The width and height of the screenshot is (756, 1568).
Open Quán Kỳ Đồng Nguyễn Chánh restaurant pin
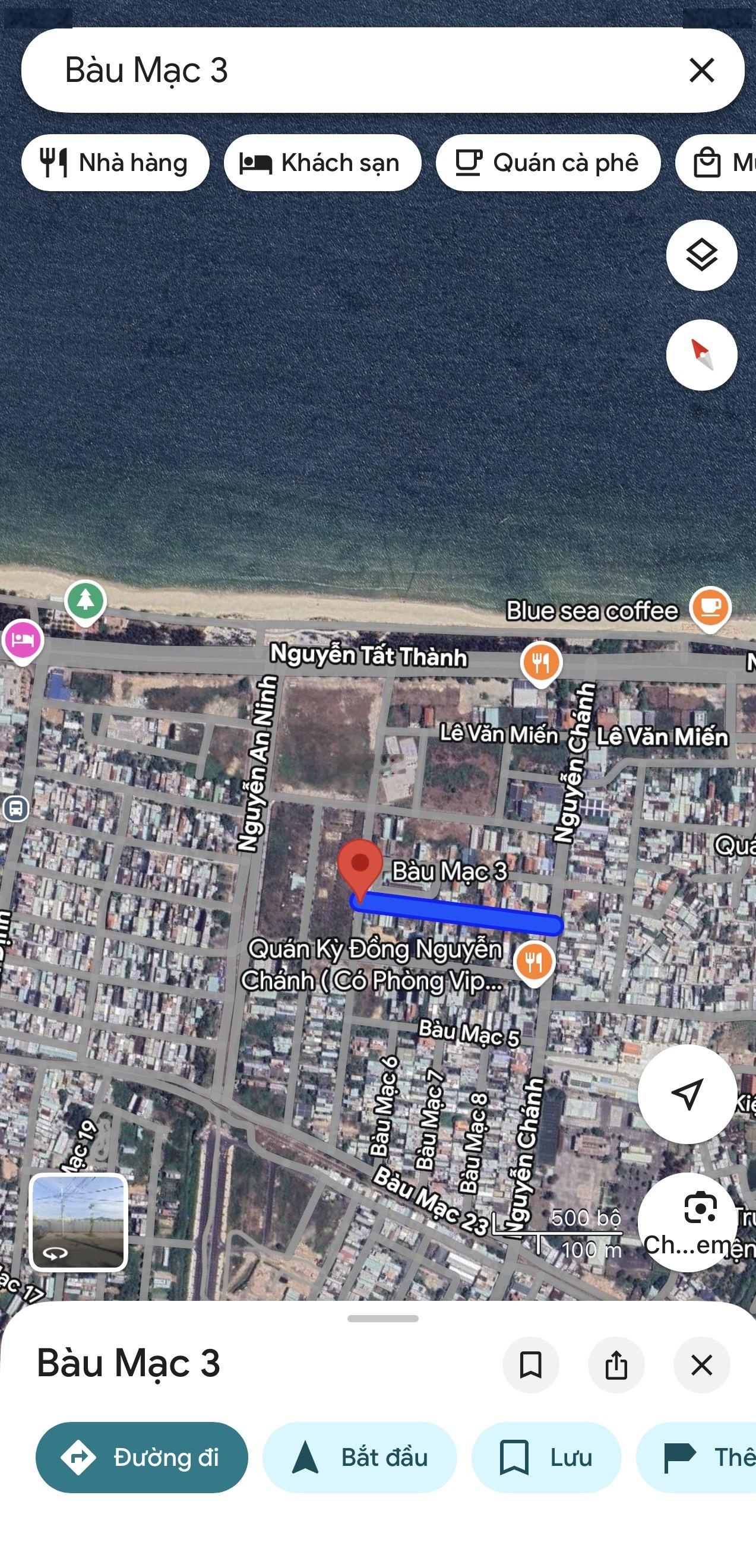coord(534,962)
